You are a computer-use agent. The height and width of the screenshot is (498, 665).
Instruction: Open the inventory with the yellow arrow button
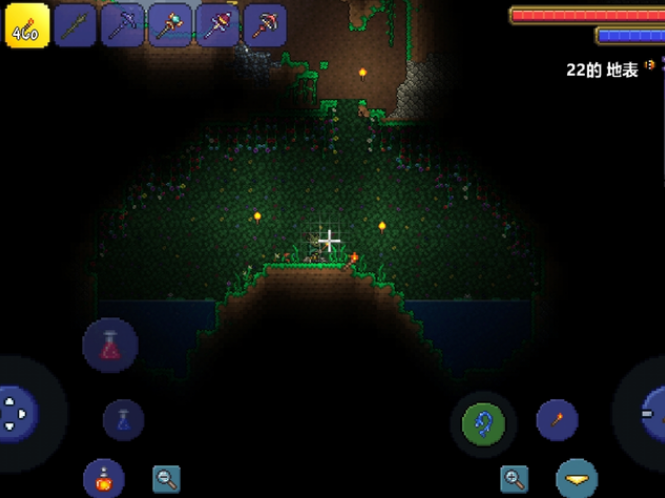(x=576, y=478)
